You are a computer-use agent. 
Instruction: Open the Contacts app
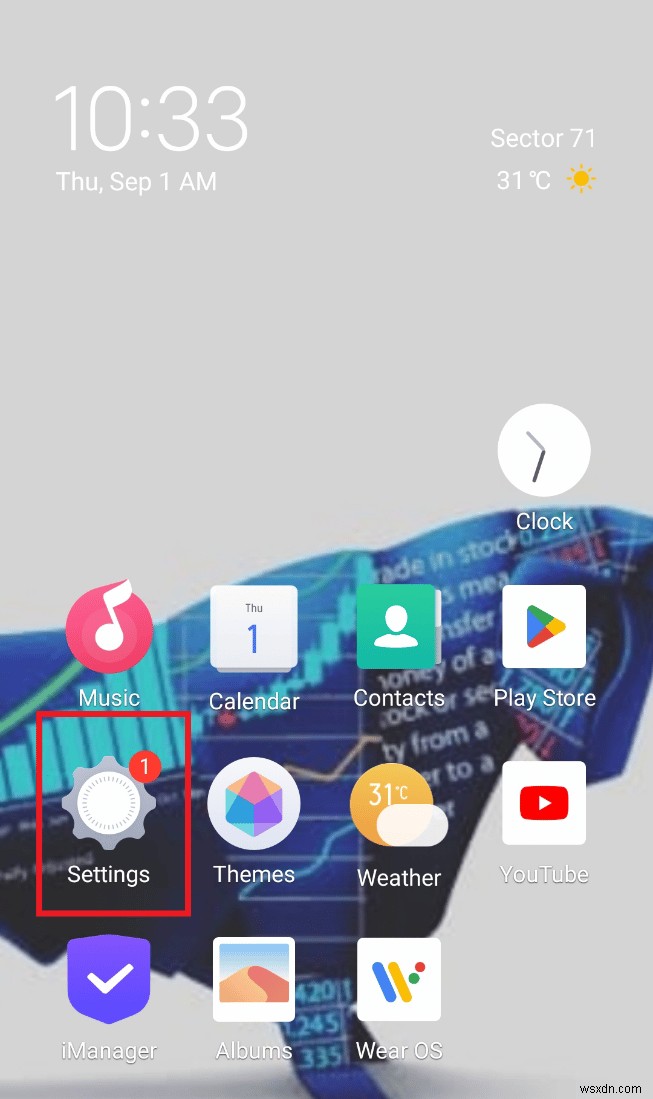click(398, 627)
